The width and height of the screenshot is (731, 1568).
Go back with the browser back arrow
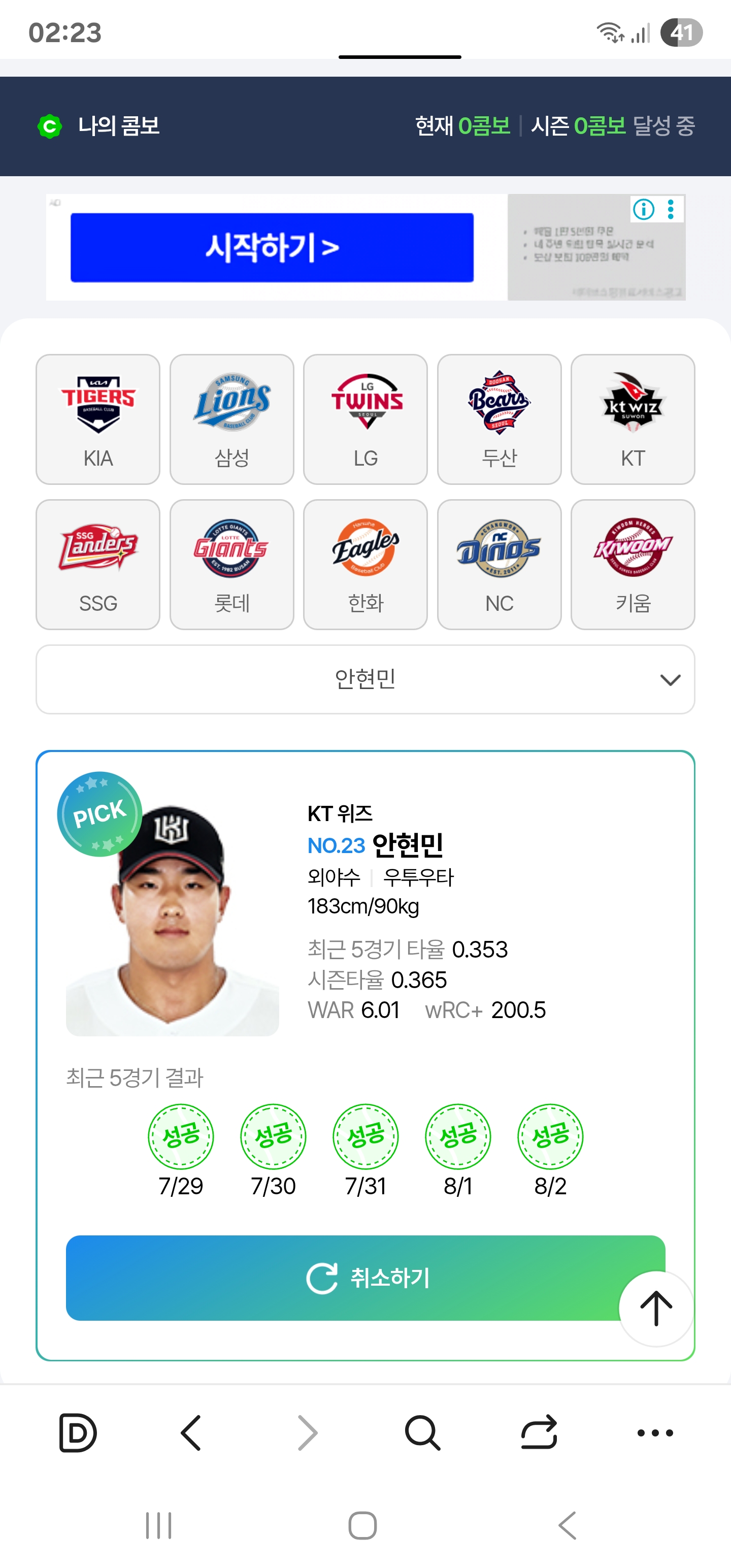point(191,1432)
